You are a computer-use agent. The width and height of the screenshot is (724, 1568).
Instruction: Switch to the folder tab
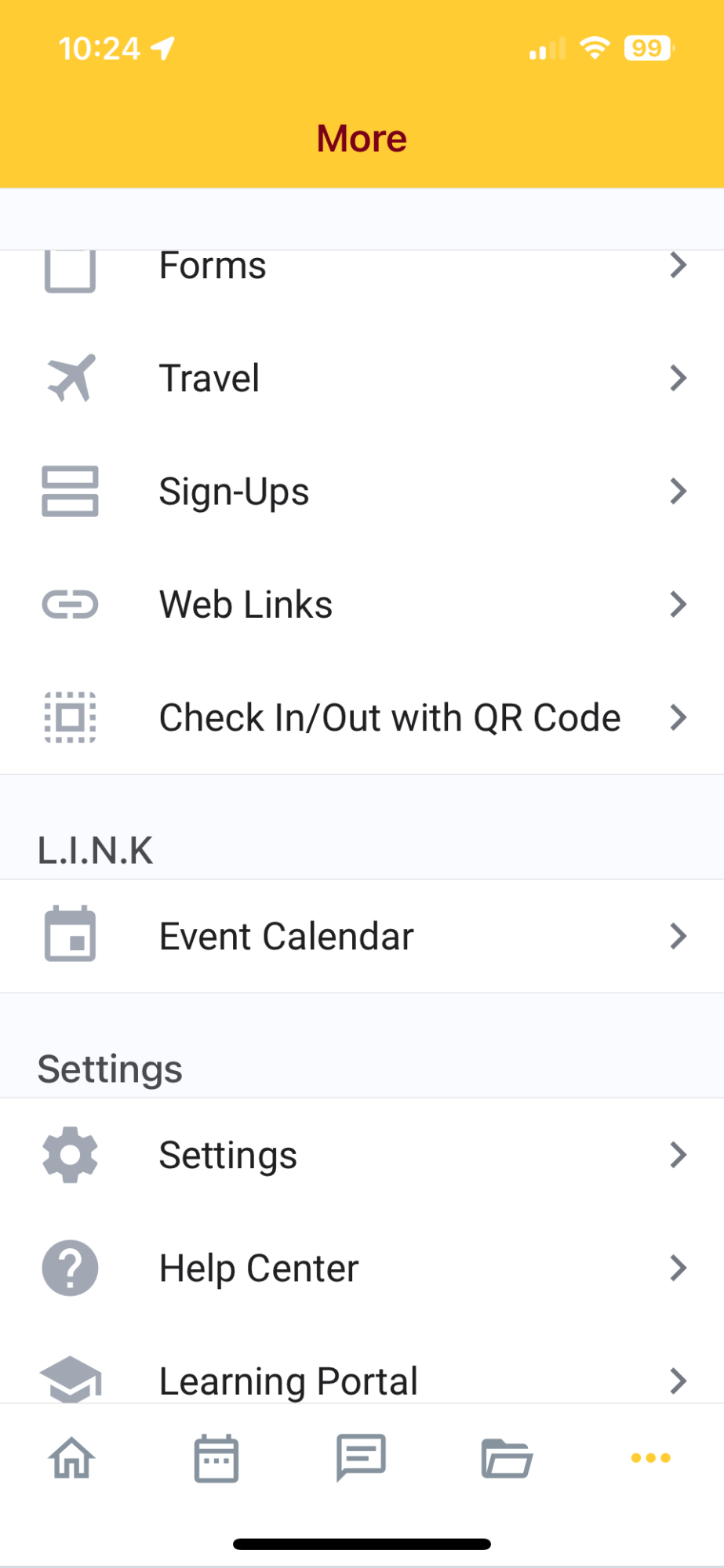pyautogui.click(x=507, y=1458)
